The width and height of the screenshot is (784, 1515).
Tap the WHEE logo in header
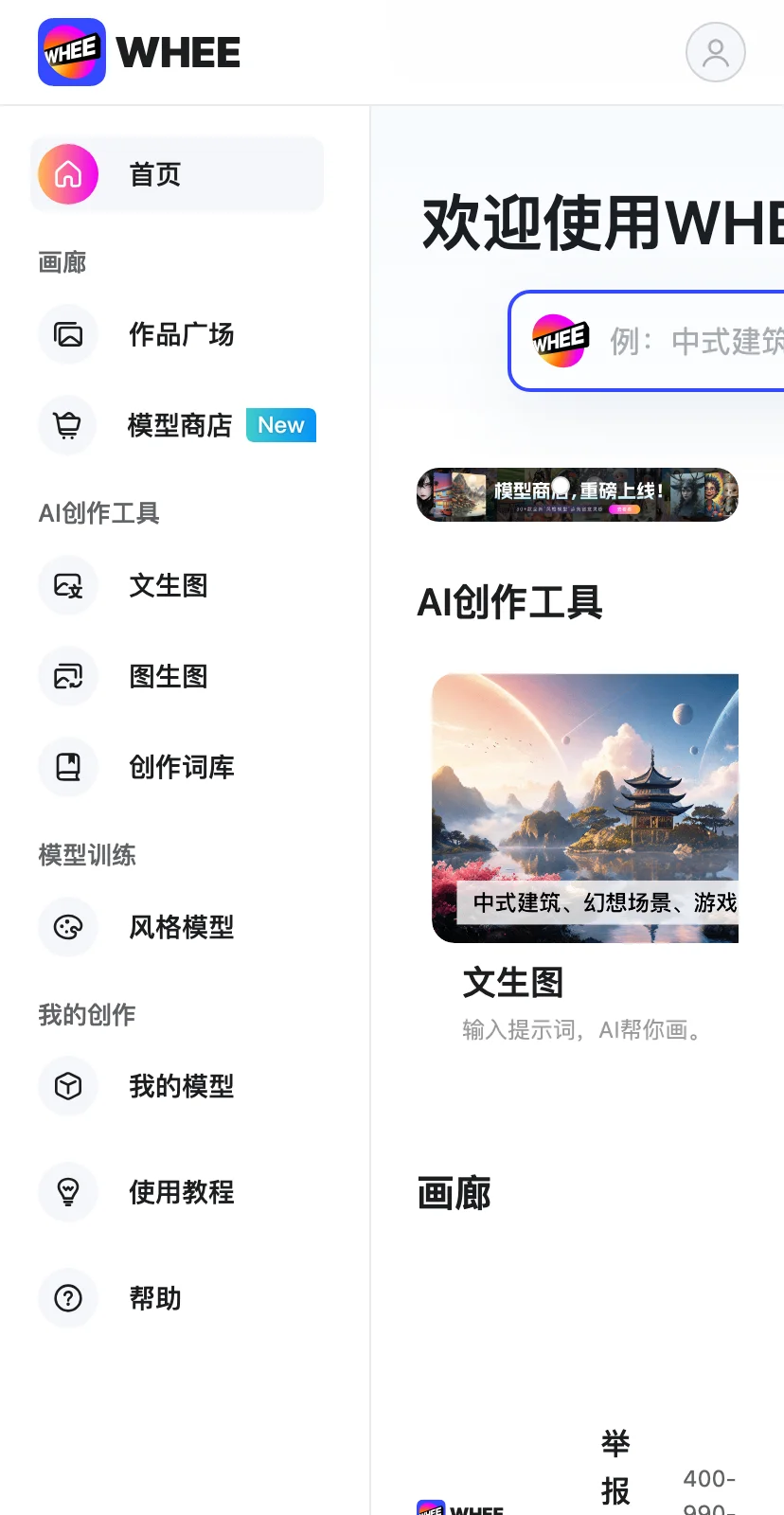(x=139, y=52)
